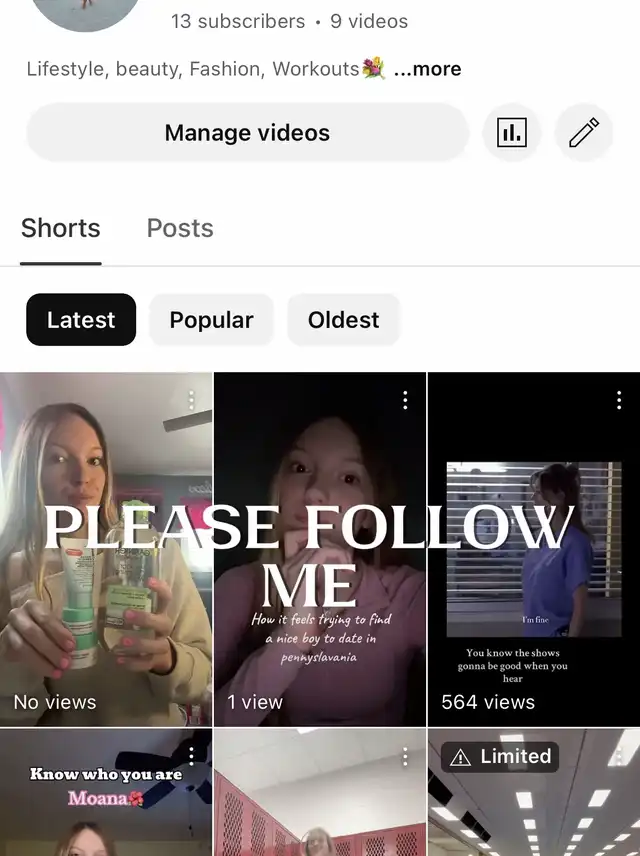This screenshot has width=640, height=856.
Task: Edit channel with the pencil icon
Action: (584, 133)
